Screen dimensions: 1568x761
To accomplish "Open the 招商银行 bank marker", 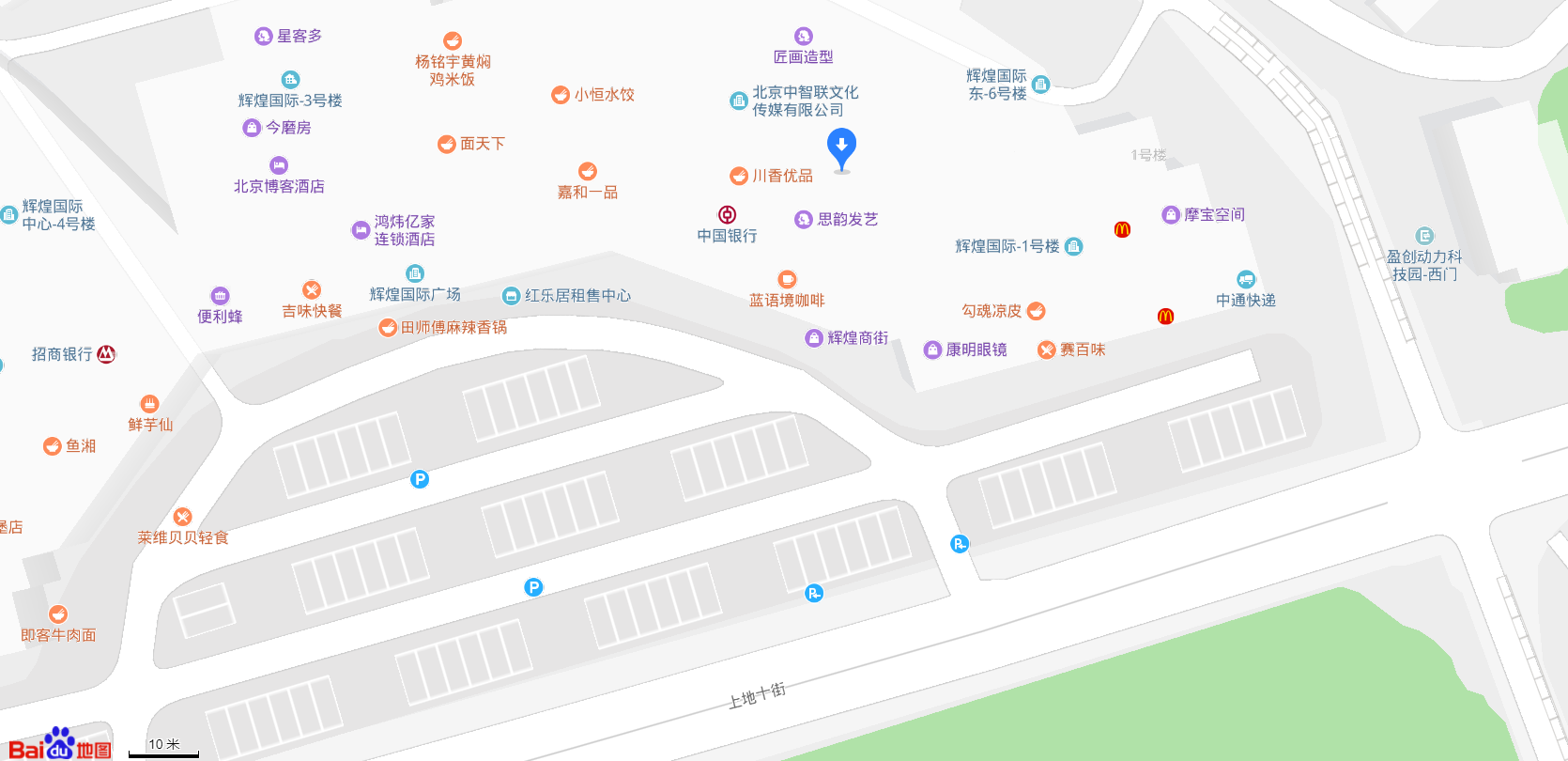I will pyautogui.click(x=106, y=354).
